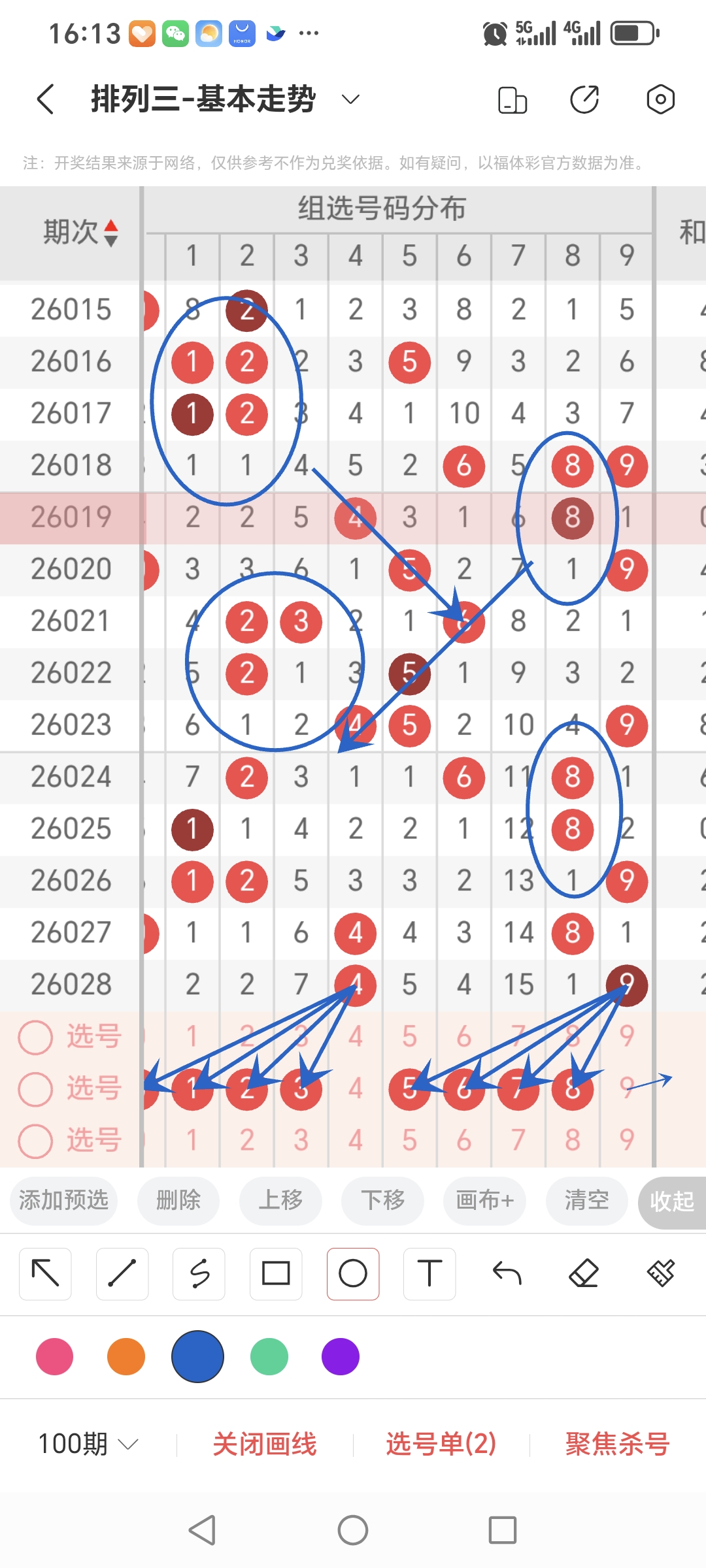The height and width of the screenshot is (1568, 706).
Task: Choose the orange color swatch
Action: pos(126,1357)
